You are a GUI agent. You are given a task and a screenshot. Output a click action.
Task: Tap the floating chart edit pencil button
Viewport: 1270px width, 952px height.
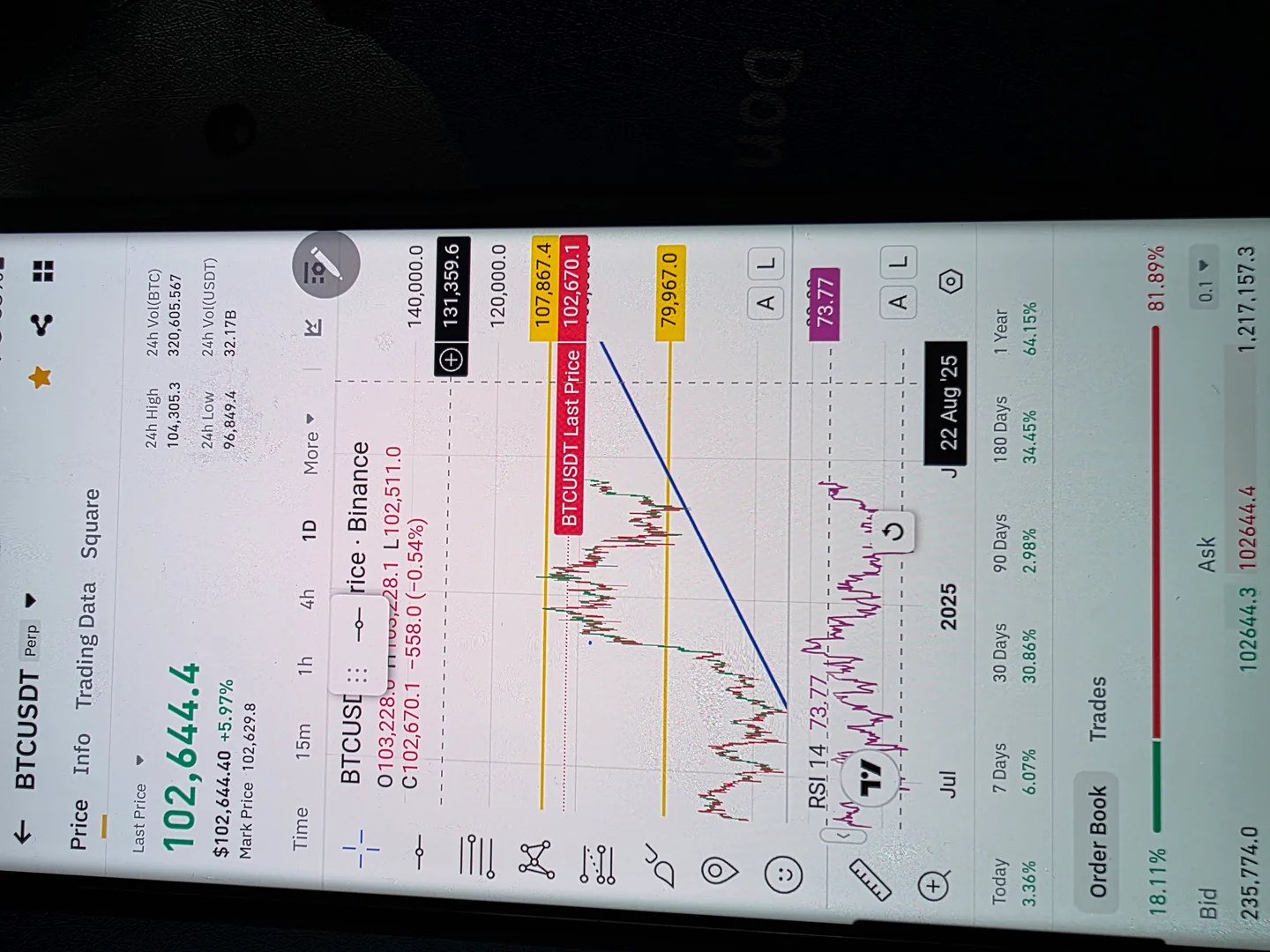[325, 265]
